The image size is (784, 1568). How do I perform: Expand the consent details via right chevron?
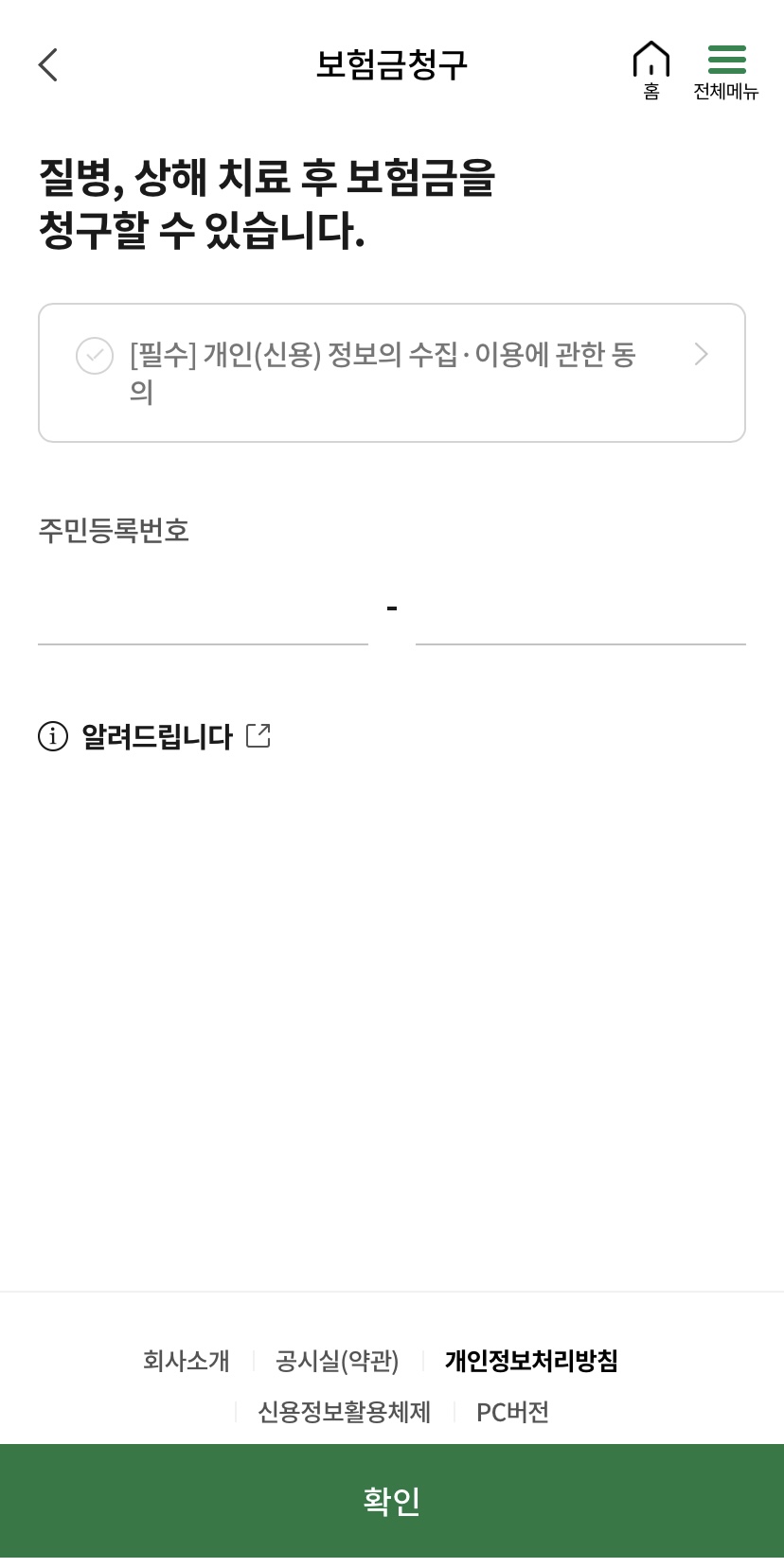tap(701, 355)
